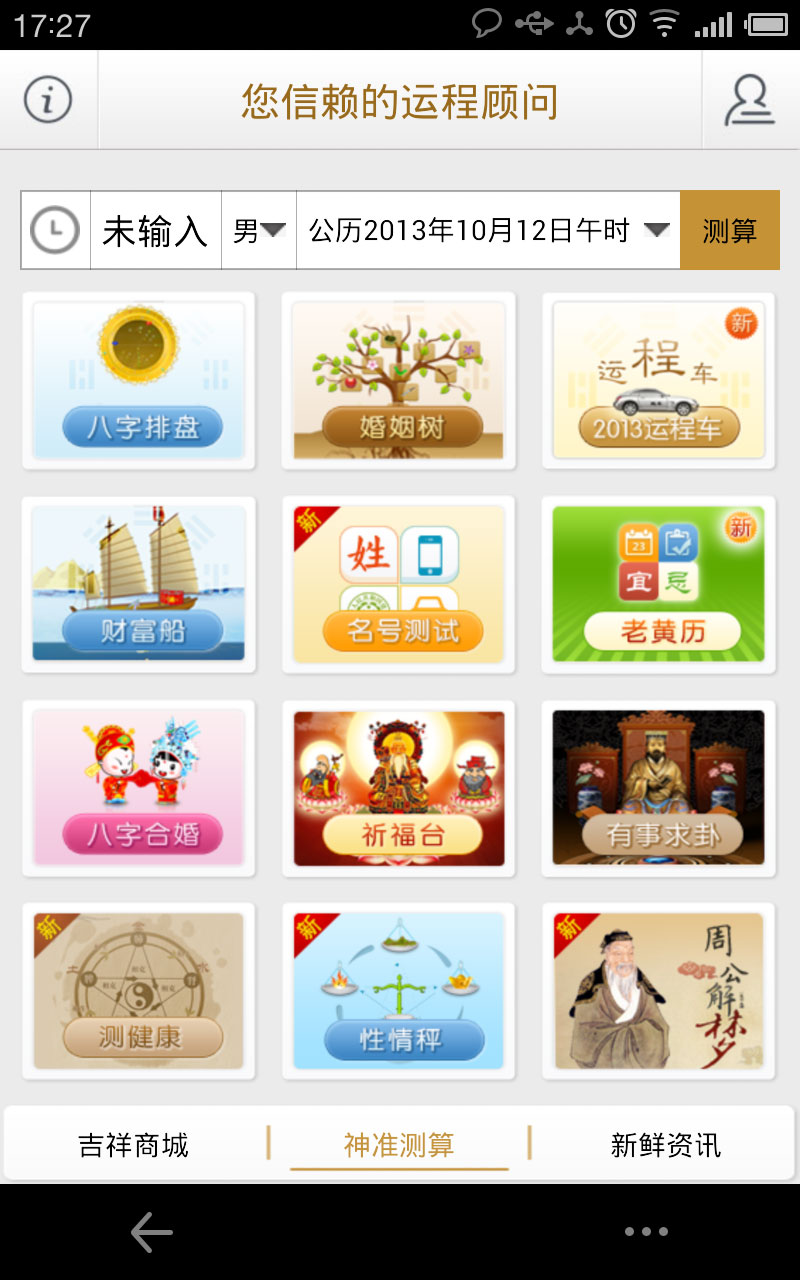Switch to the 吉祥商城 tab
800x1280 pixels.
tap(134, 1145)
